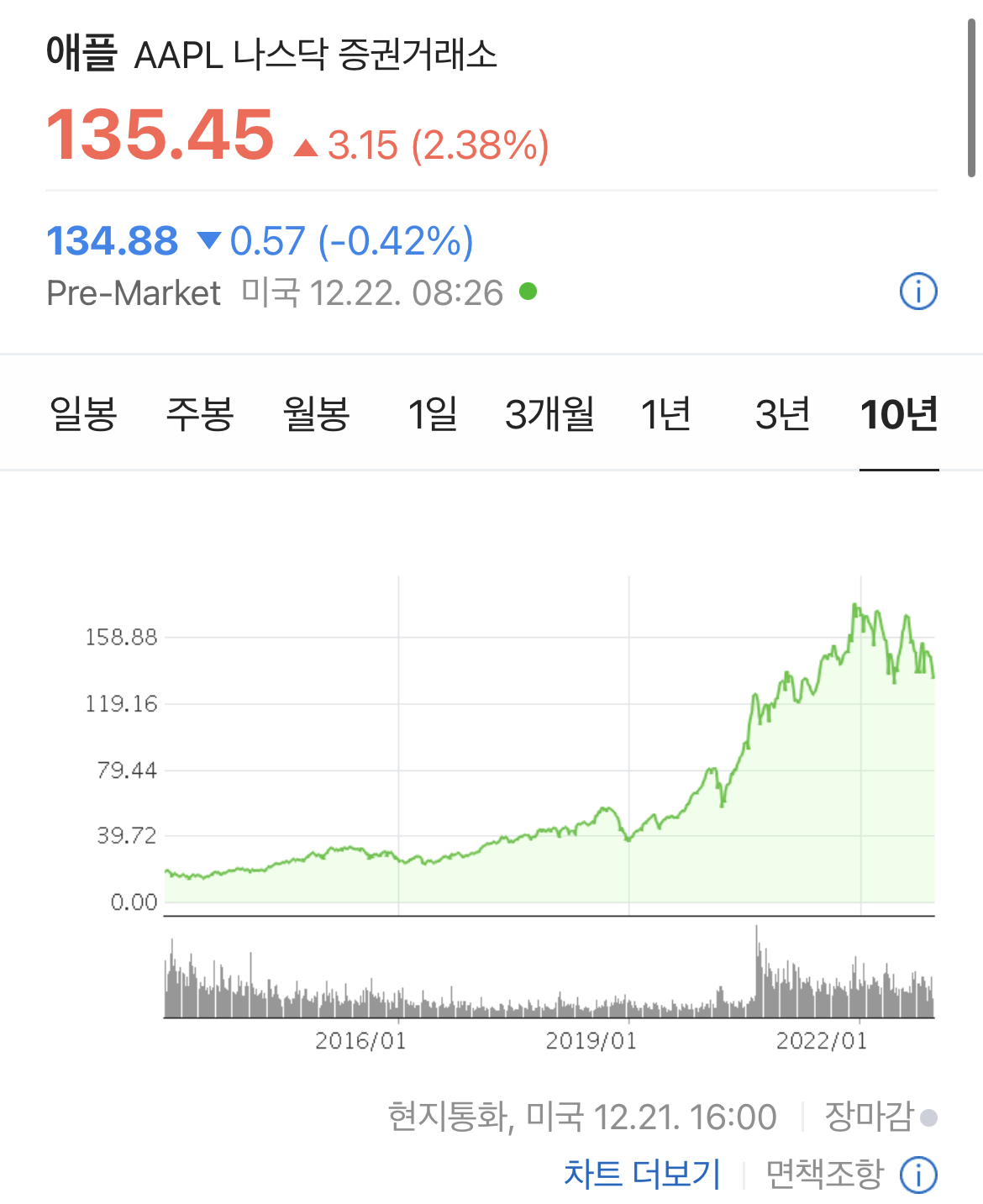Open the Pre-Market info icon
The width and height of the screenshot is (983, 1204).
(x=918, y=292)
